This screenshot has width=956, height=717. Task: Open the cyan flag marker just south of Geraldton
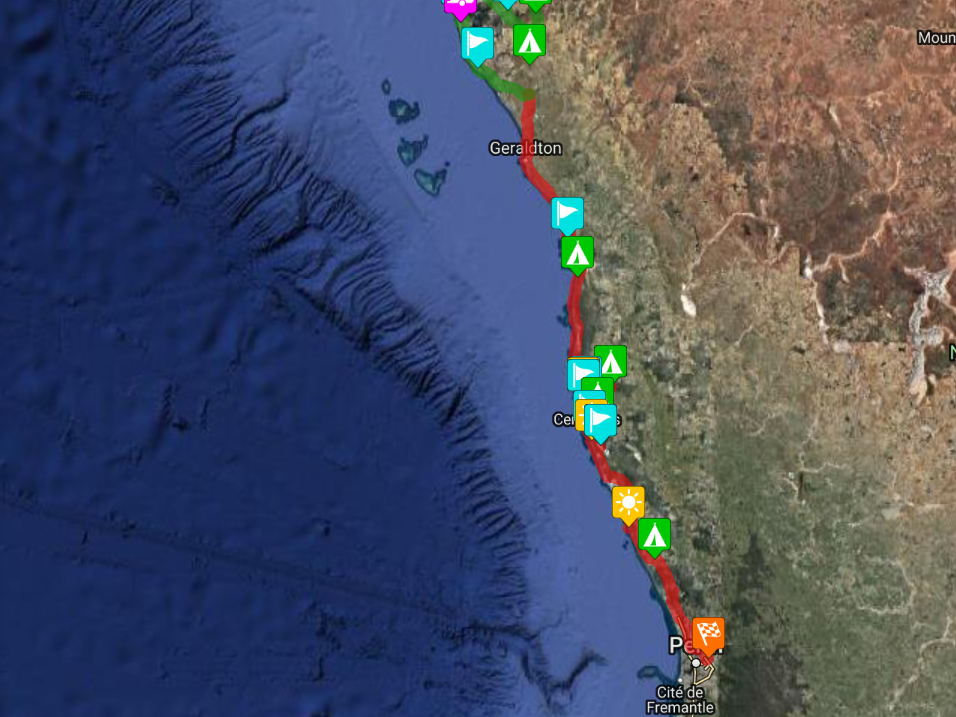[x=567, y=214]
